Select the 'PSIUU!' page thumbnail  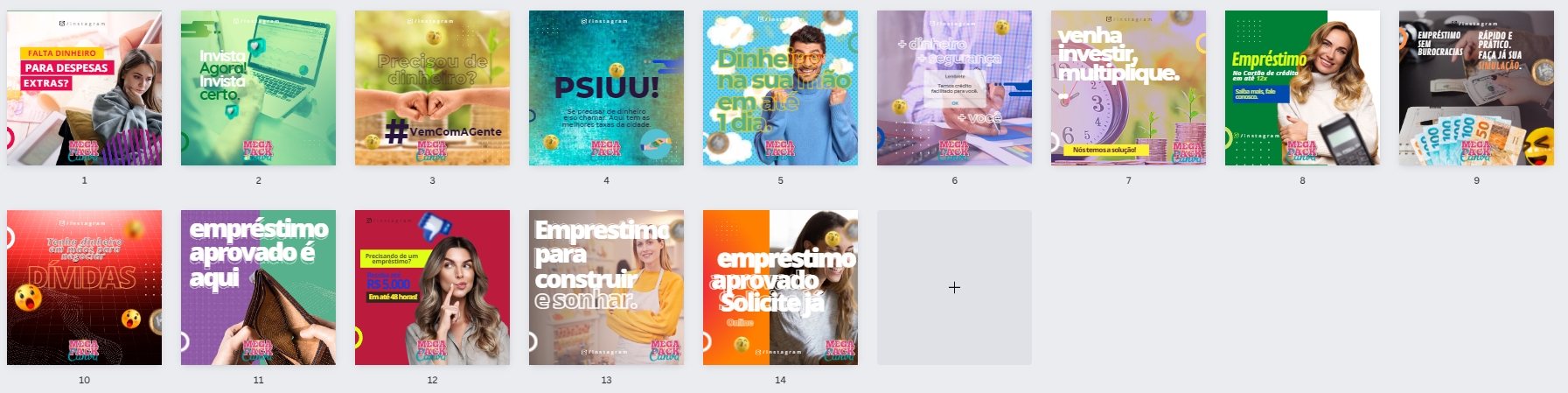(x=606, y=88)
